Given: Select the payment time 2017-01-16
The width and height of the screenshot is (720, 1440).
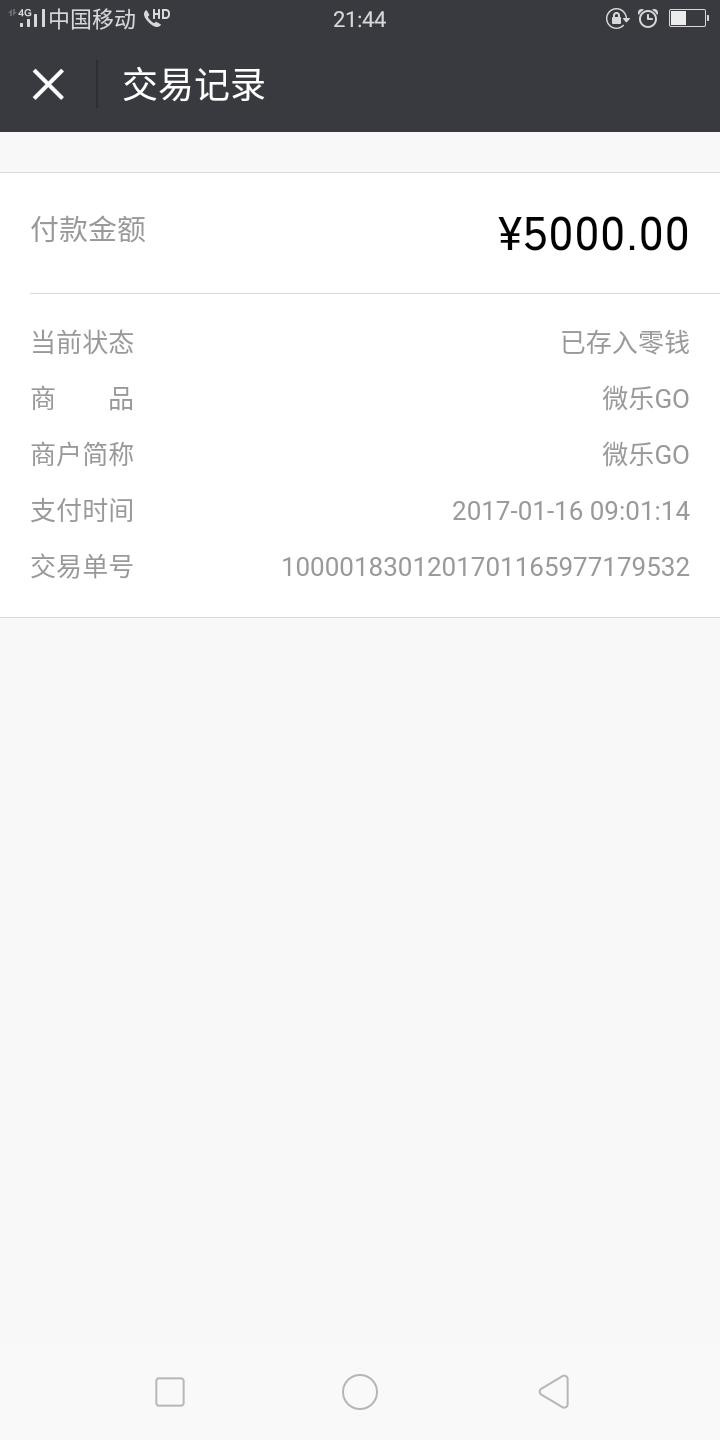Looking at the screenshot, I should pos(570,510).
